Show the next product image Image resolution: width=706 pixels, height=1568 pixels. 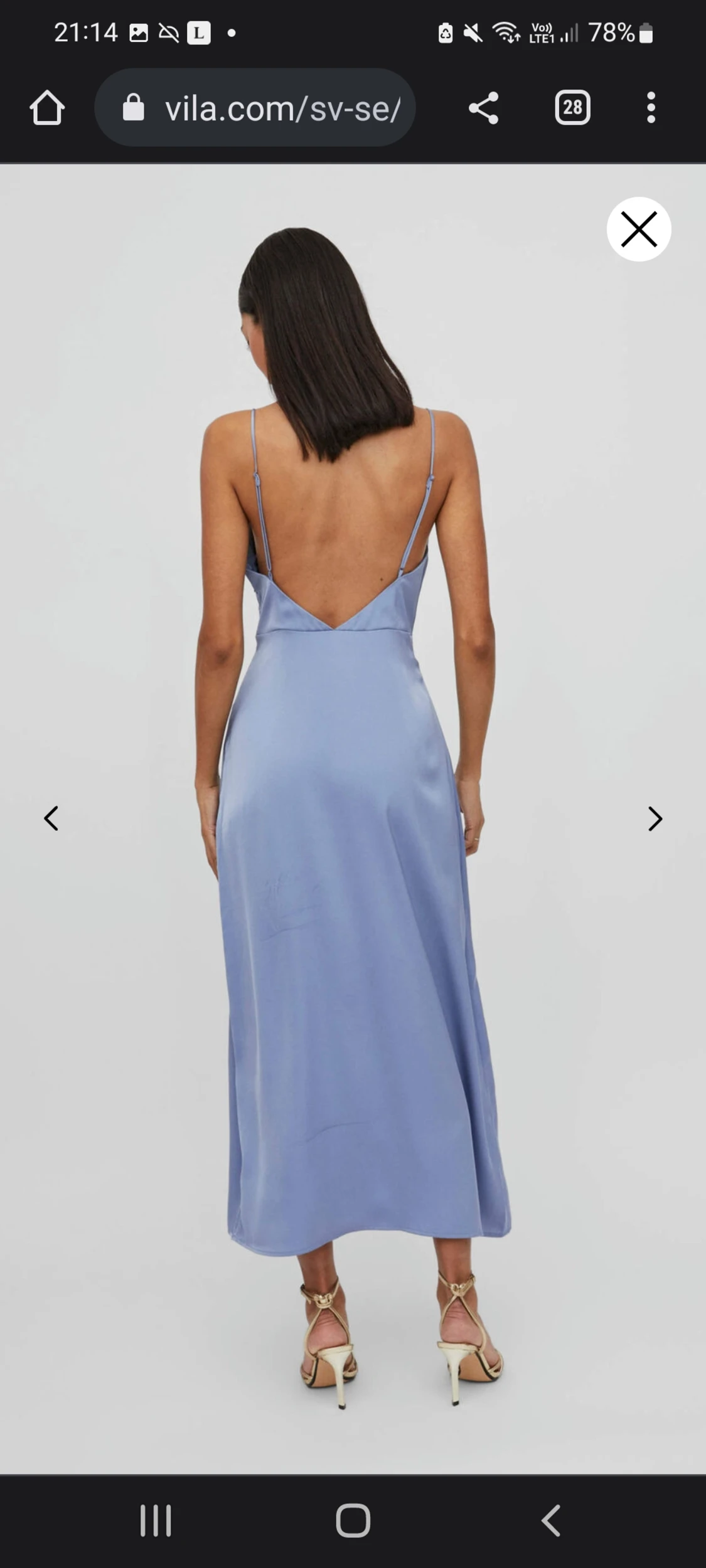(655, 818)
